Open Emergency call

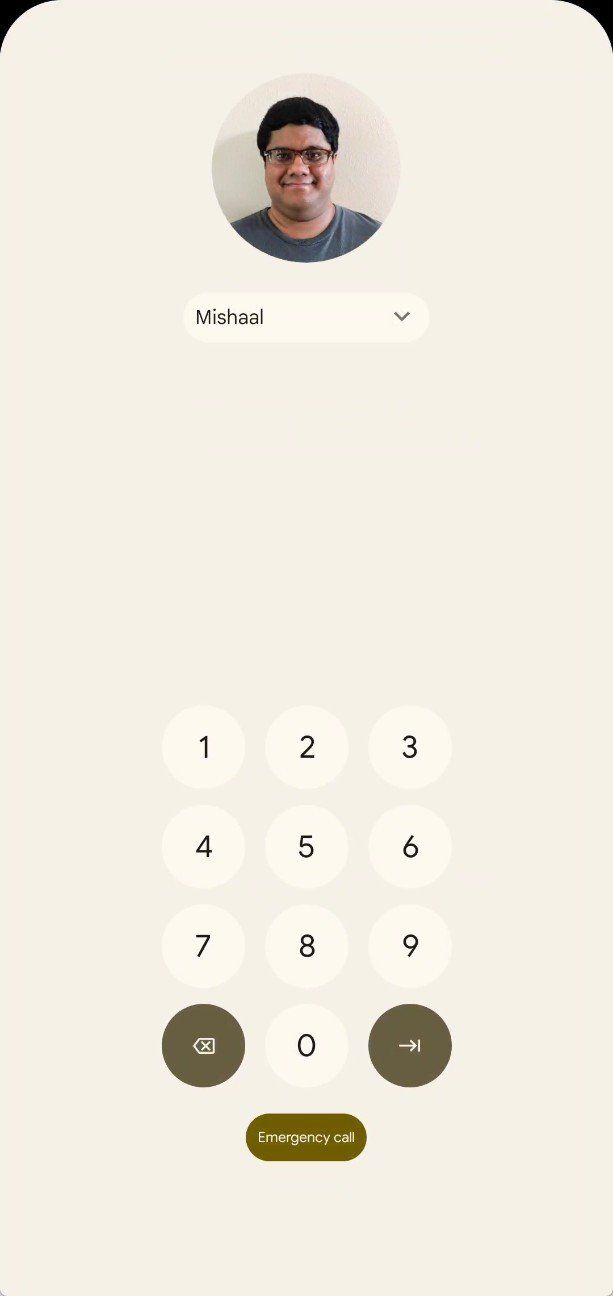click(306, 1137)
